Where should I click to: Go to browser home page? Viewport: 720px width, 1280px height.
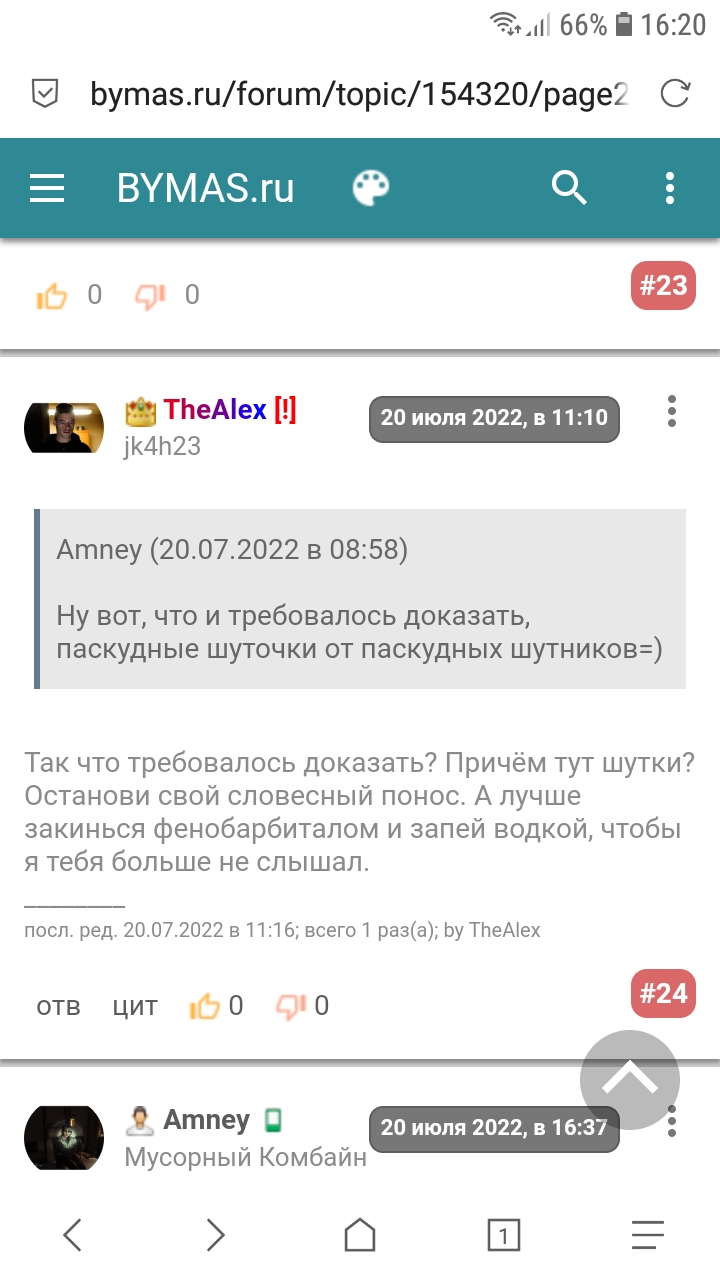tap(360, 1236)
